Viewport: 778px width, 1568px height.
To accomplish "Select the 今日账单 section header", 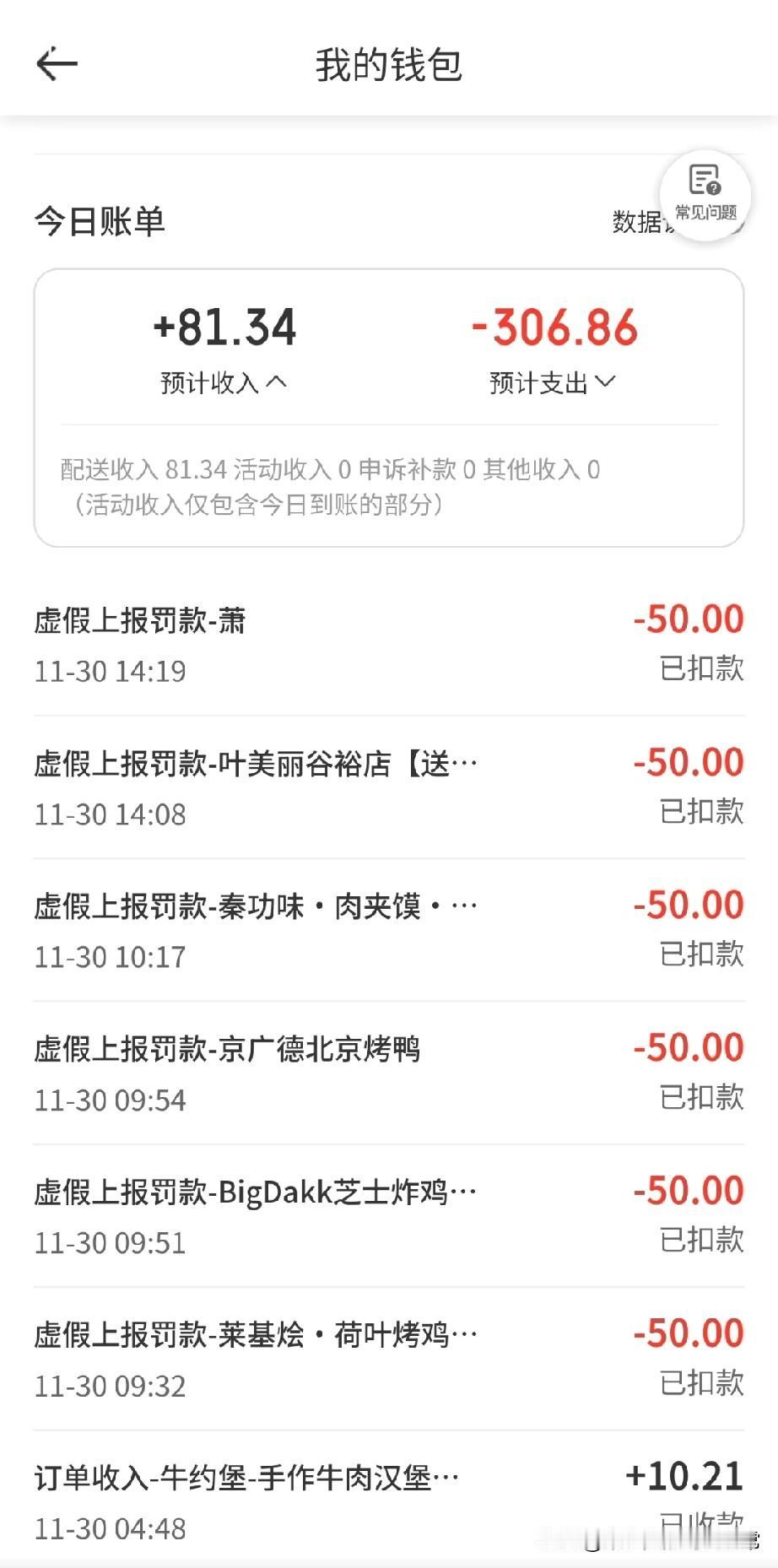I will pos(99,222).
